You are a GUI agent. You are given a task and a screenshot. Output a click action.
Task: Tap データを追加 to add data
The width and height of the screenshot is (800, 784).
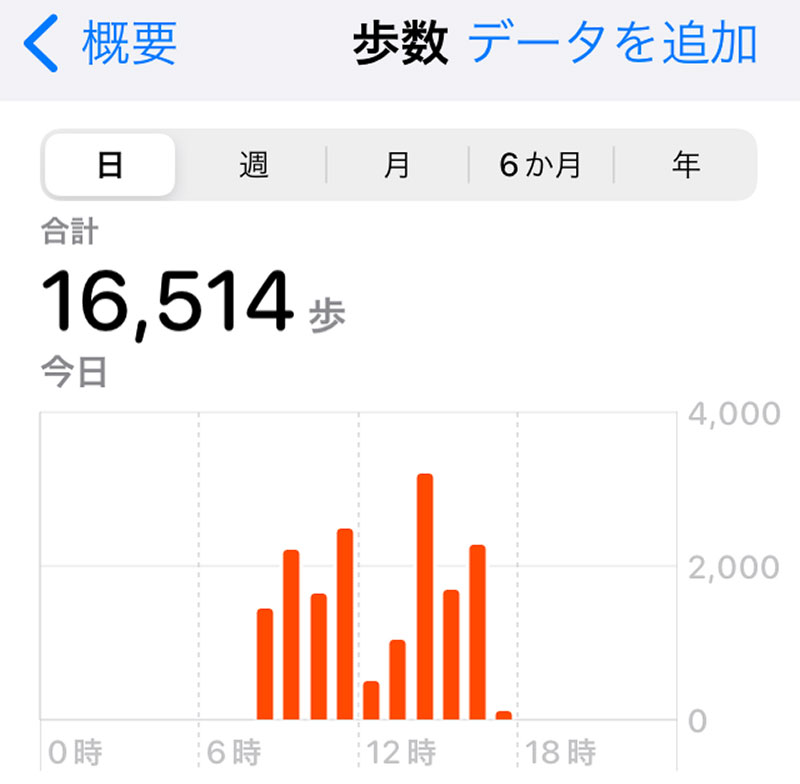(x=612, y=44)
